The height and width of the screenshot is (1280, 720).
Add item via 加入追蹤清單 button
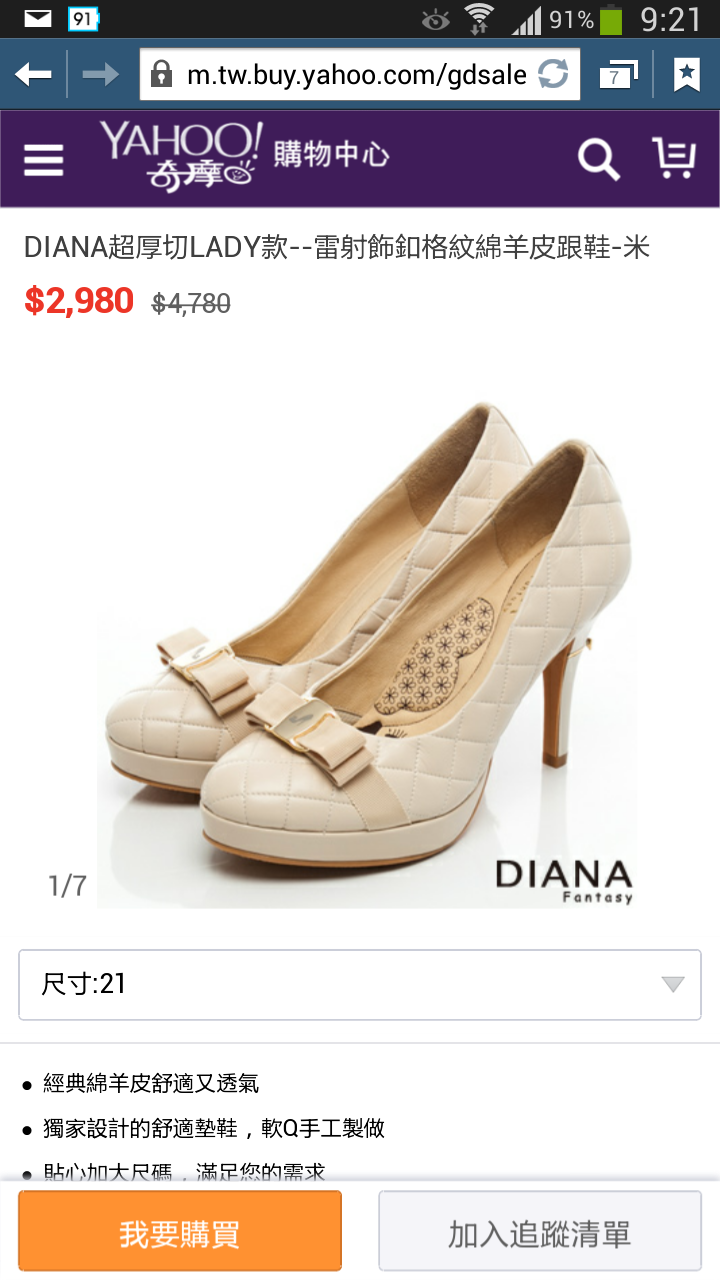pyautogui.click(x=540, y=1233)
